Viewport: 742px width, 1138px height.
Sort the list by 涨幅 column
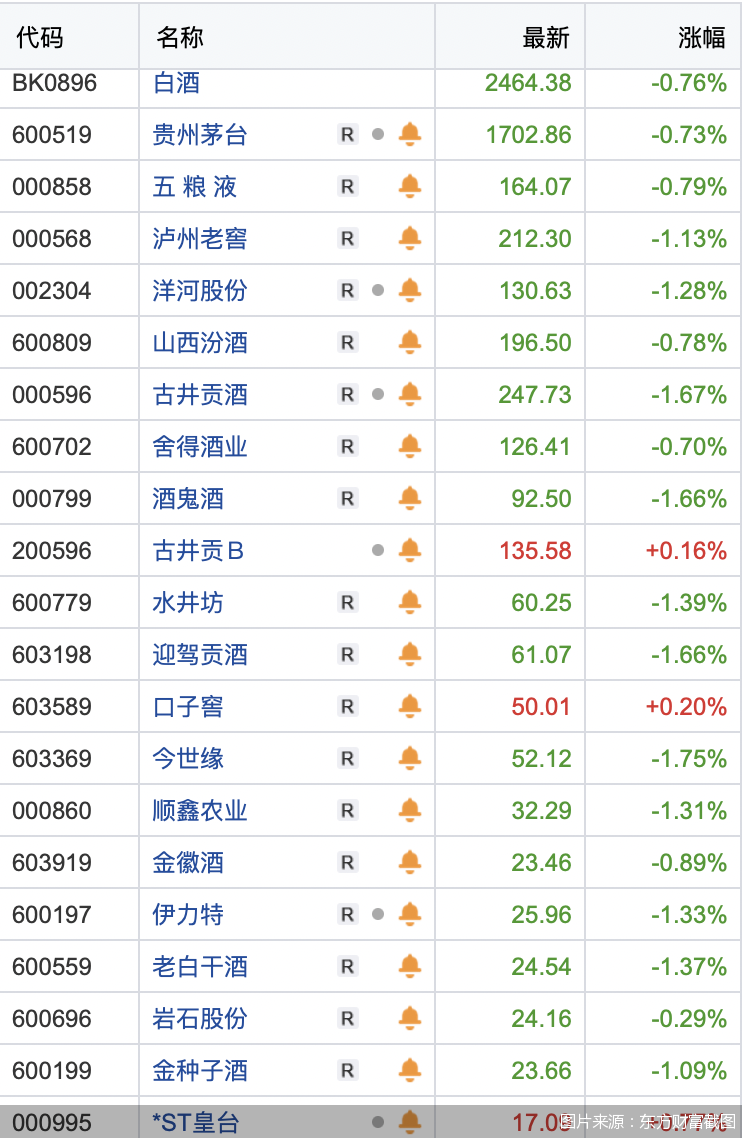pyautogui.click(x=701, y=38)
